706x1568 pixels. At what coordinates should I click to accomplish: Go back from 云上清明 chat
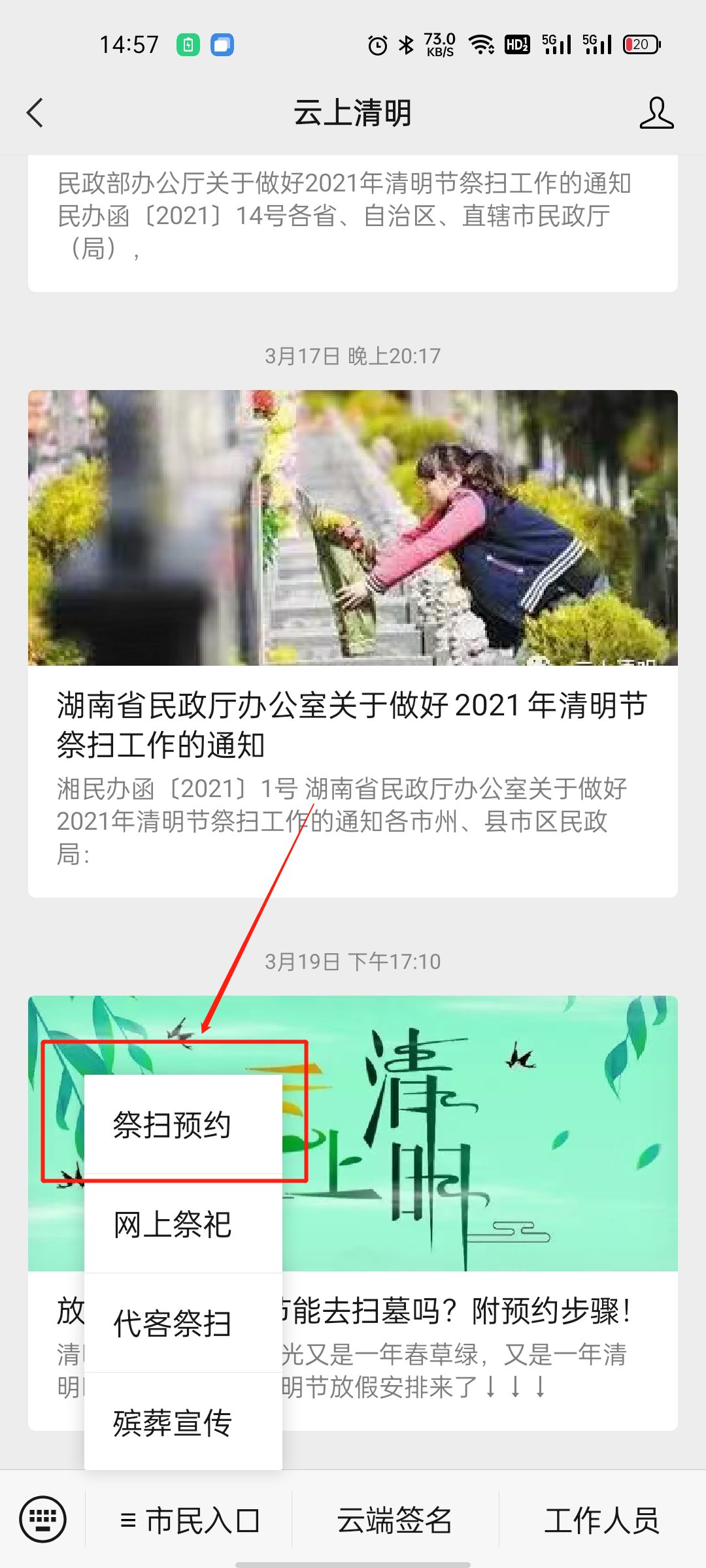(x=35, y=112)
